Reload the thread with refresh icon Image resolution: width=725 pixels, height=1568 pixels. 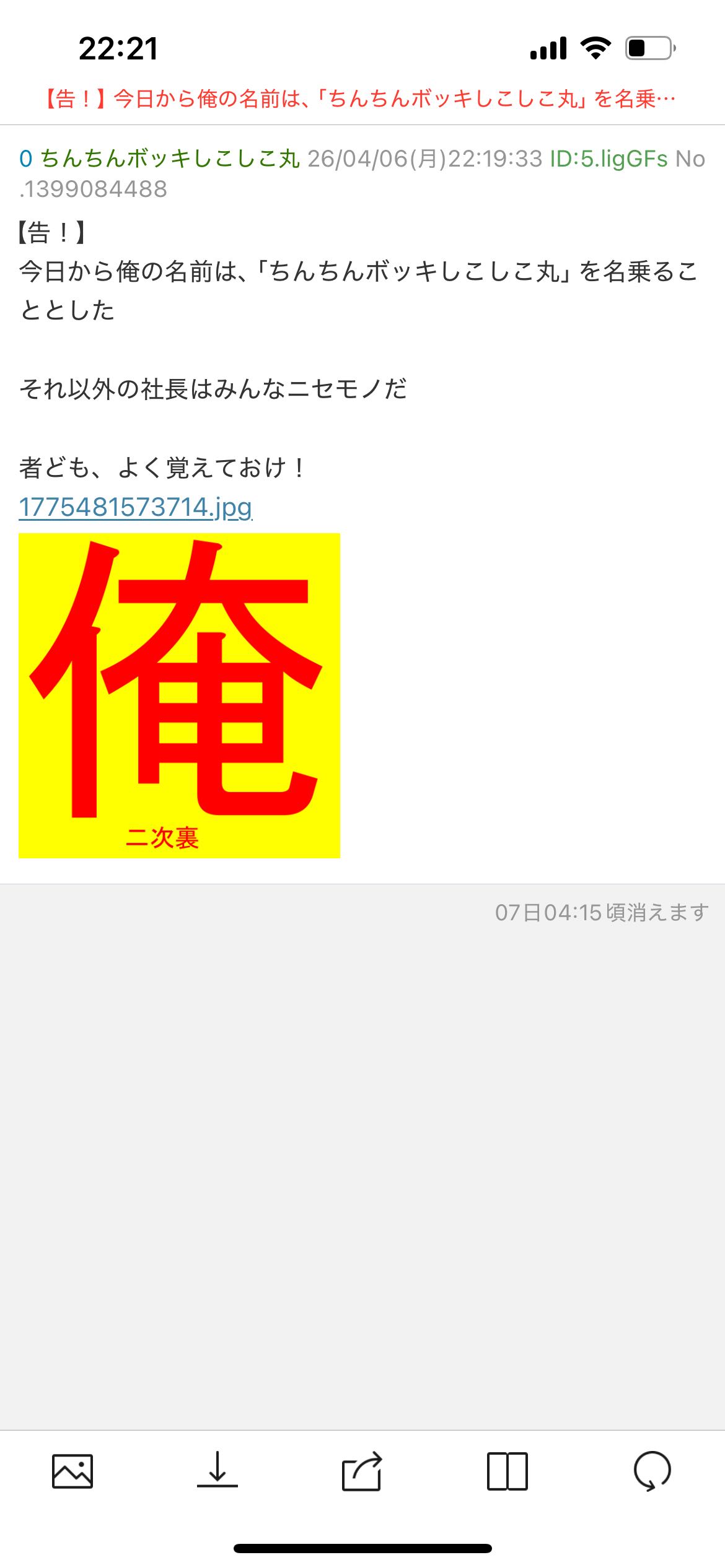[x=652, y=1471]
